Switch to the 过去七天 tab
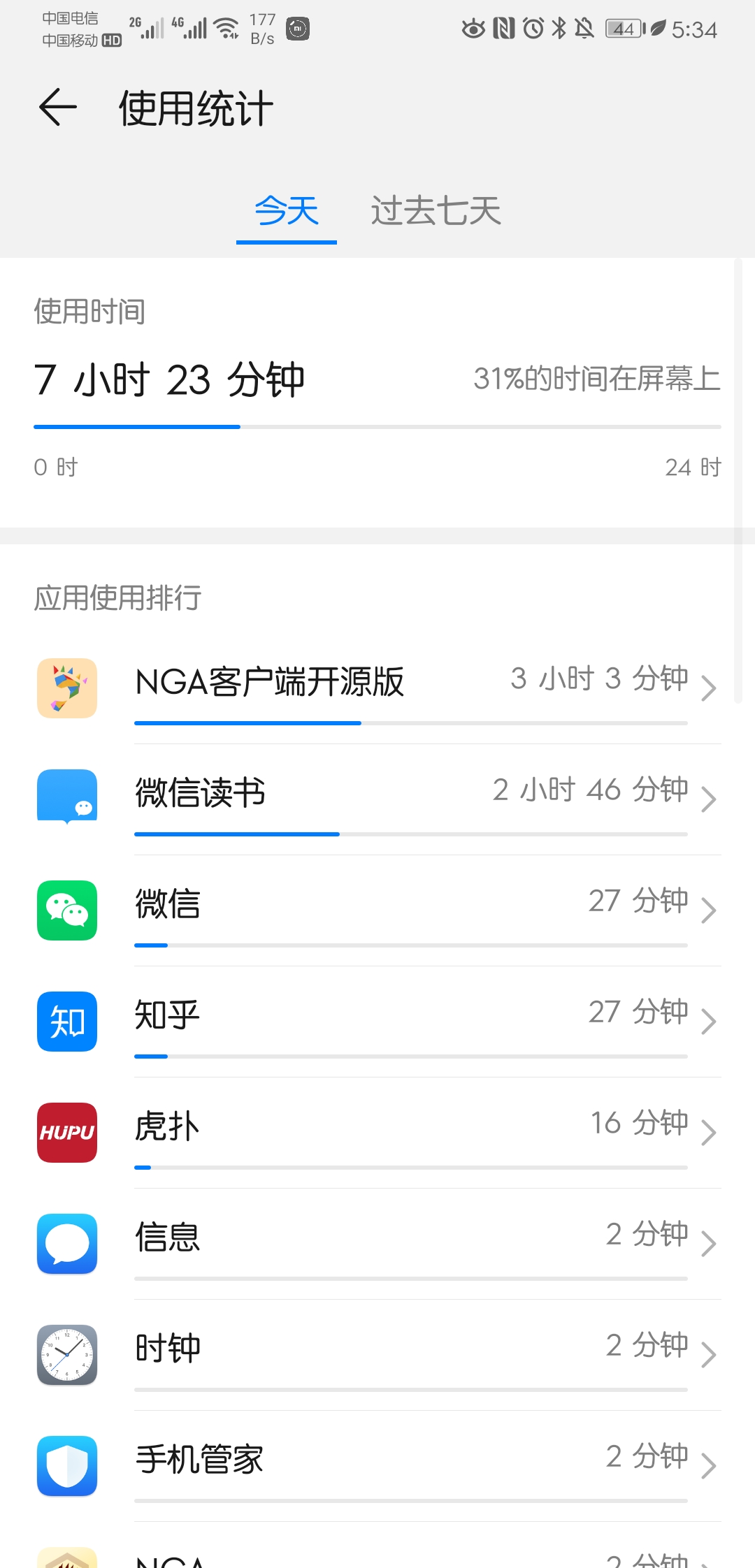The image size is (755, 1568). point(436,210)
